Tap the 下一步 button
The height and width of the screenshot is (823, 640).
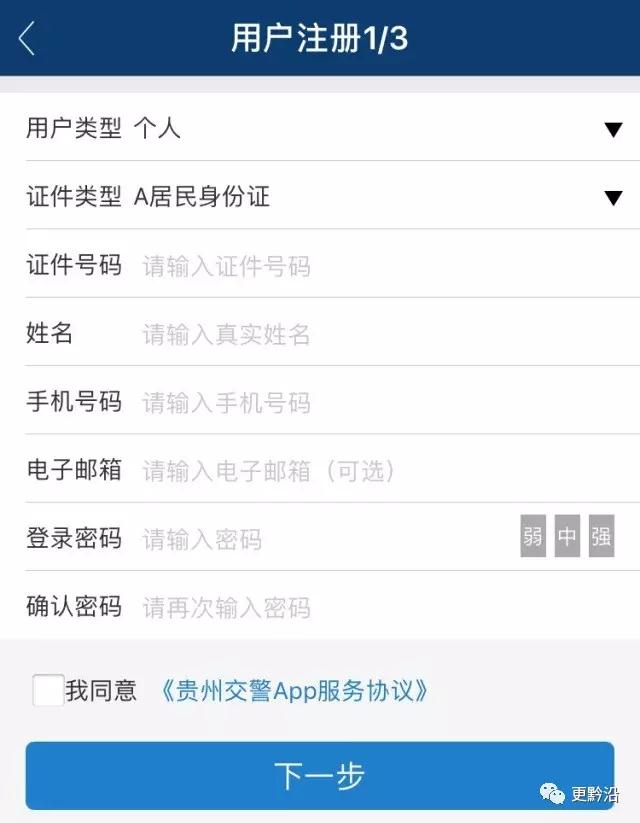[x=319, y=775]
